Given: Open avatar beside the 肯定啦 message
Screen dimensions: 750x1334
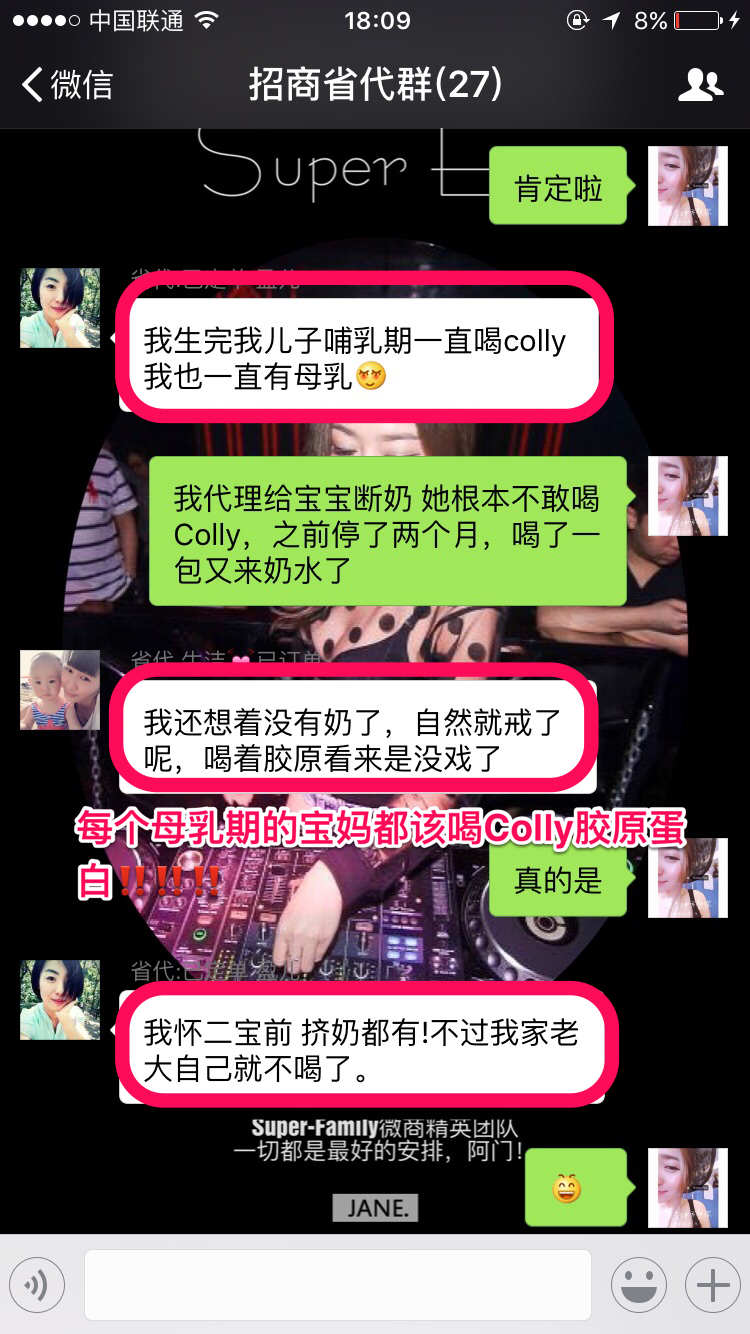Looking at the screenshot, I should [687, 186].
